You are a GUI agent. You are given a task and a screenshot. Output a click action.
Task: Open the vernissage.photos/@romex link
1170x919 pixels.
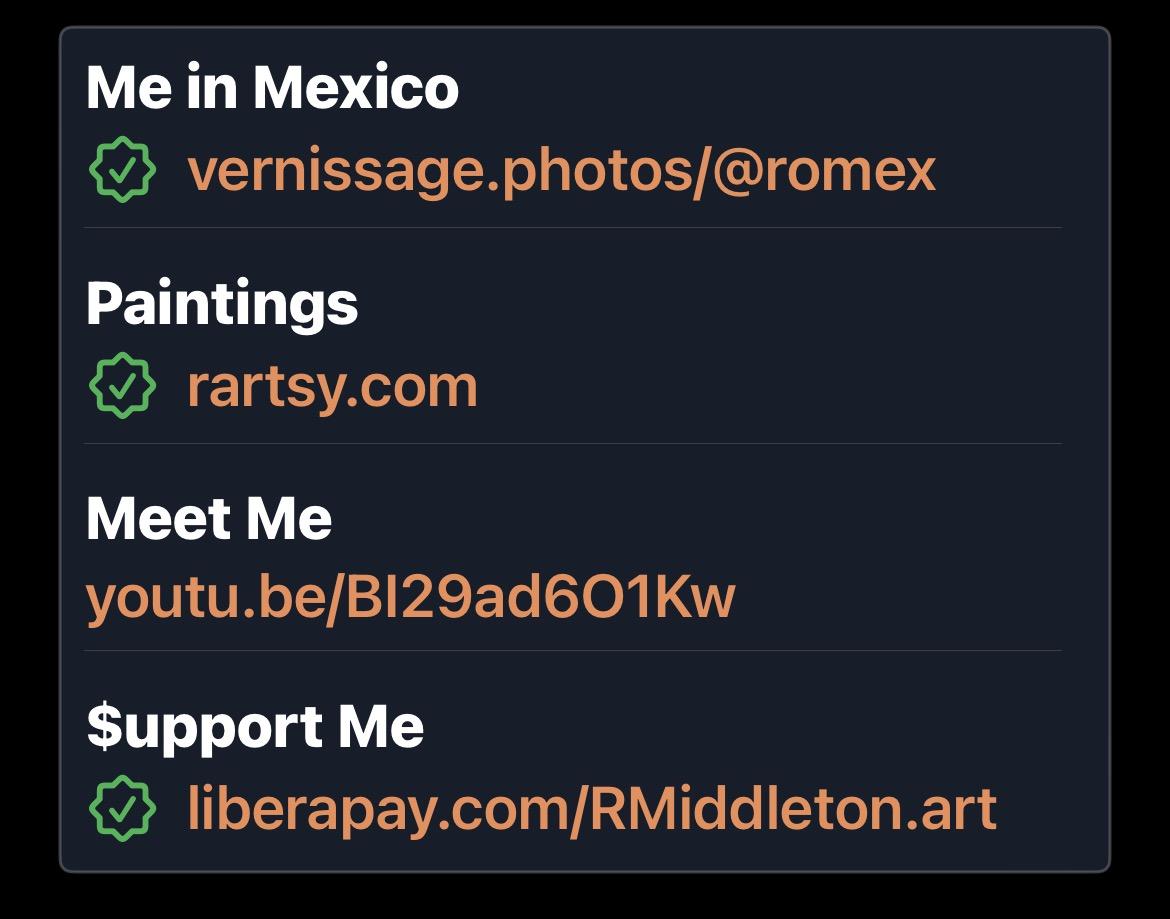coord(561,171)
